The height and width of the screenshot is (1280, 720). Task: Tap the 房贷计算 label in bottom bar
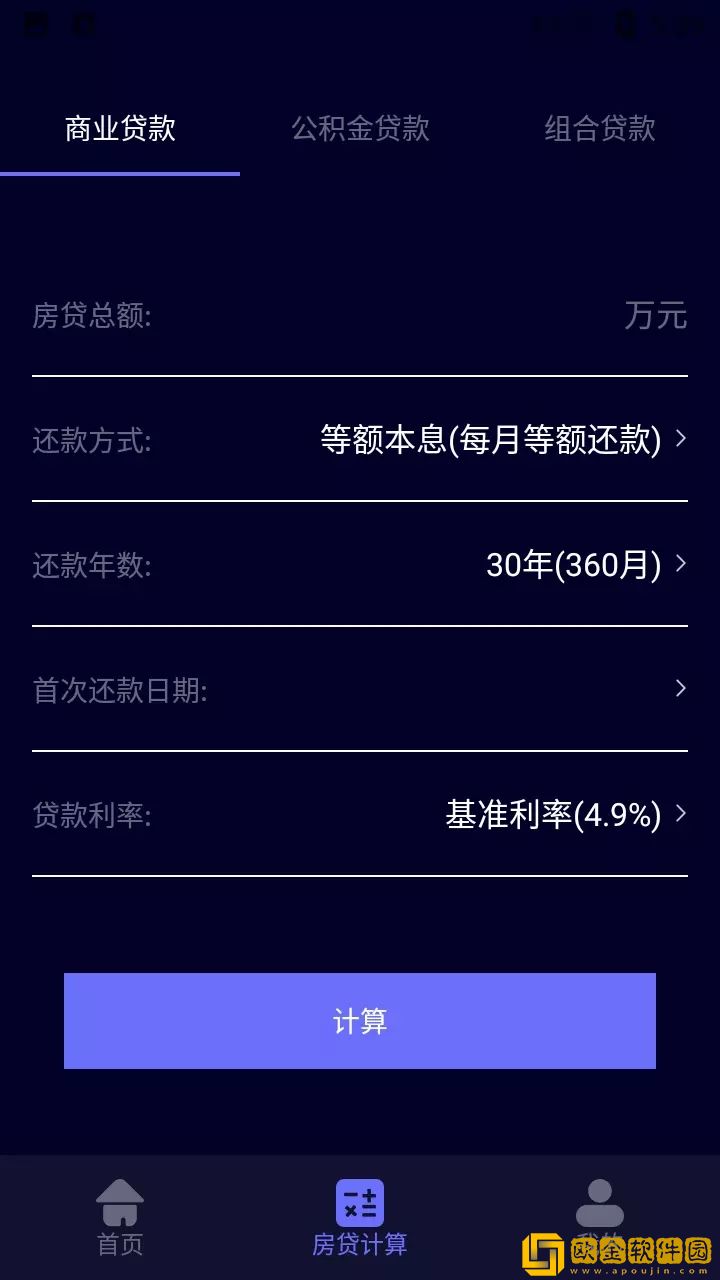360,1243
